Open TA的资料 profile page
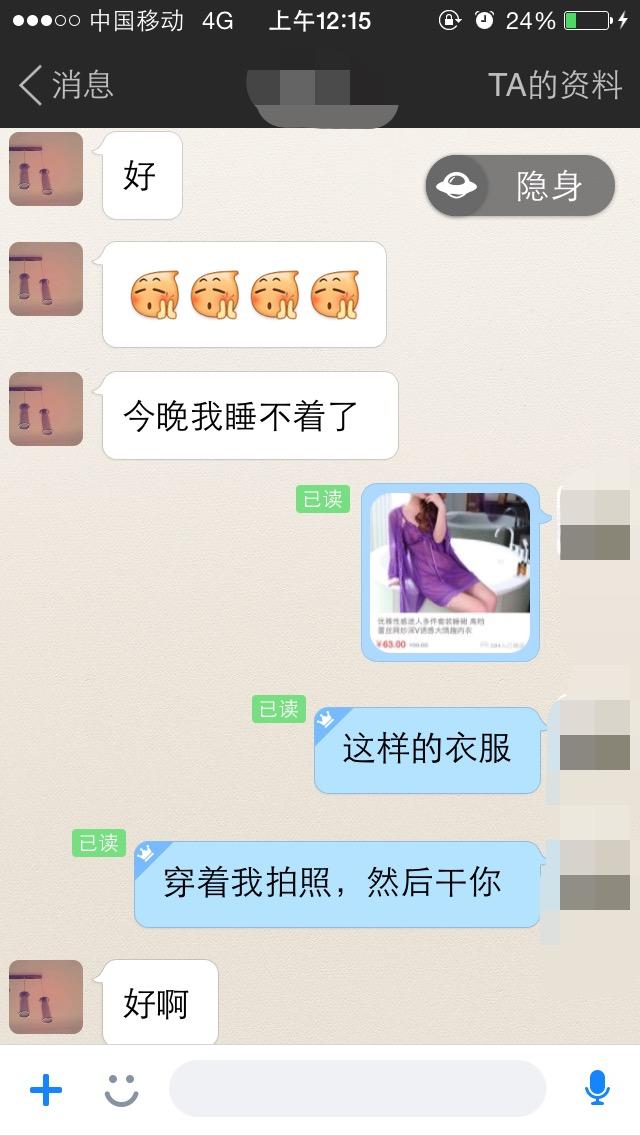 point(555,85)
